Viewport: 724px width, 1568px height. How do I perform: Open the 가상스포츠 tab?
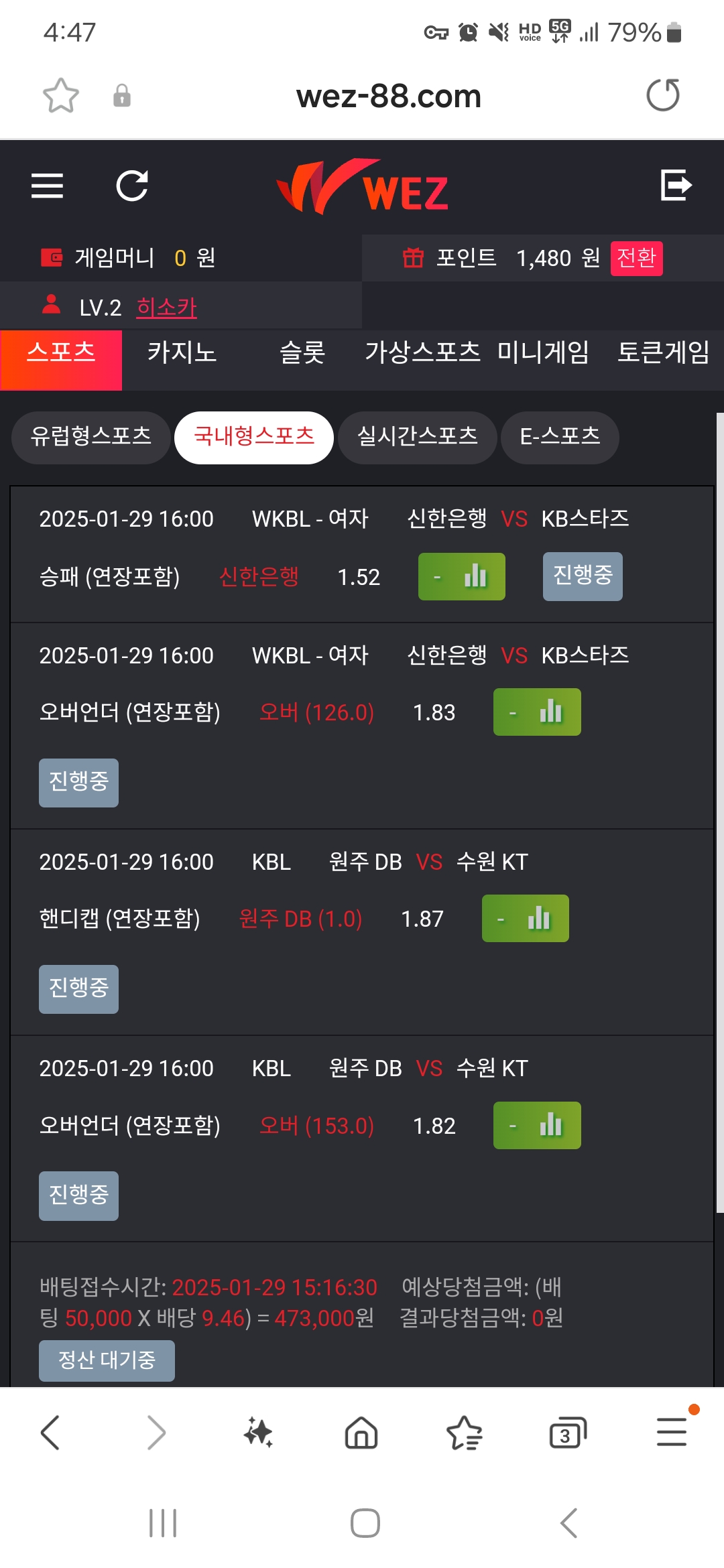coord(422,352)
